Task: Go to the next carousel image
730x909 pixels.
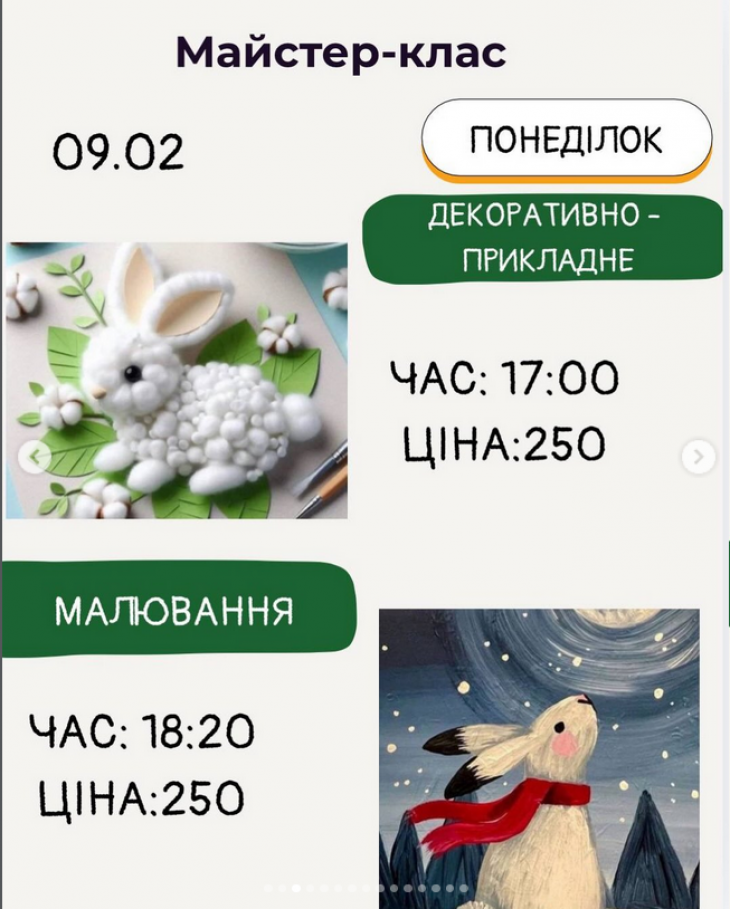Action: (698, 457)
